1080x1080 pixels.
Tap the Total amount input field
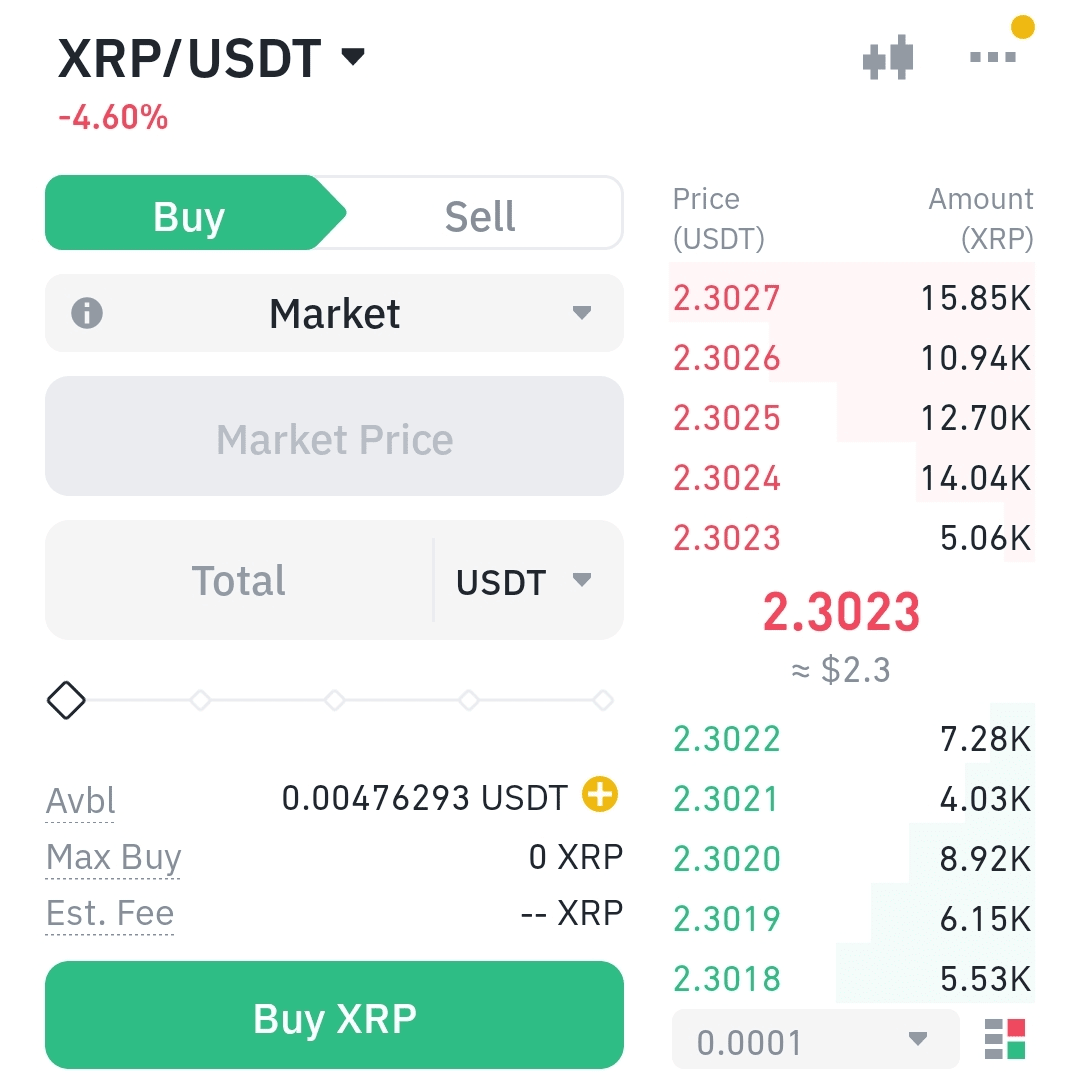[239, 580]
